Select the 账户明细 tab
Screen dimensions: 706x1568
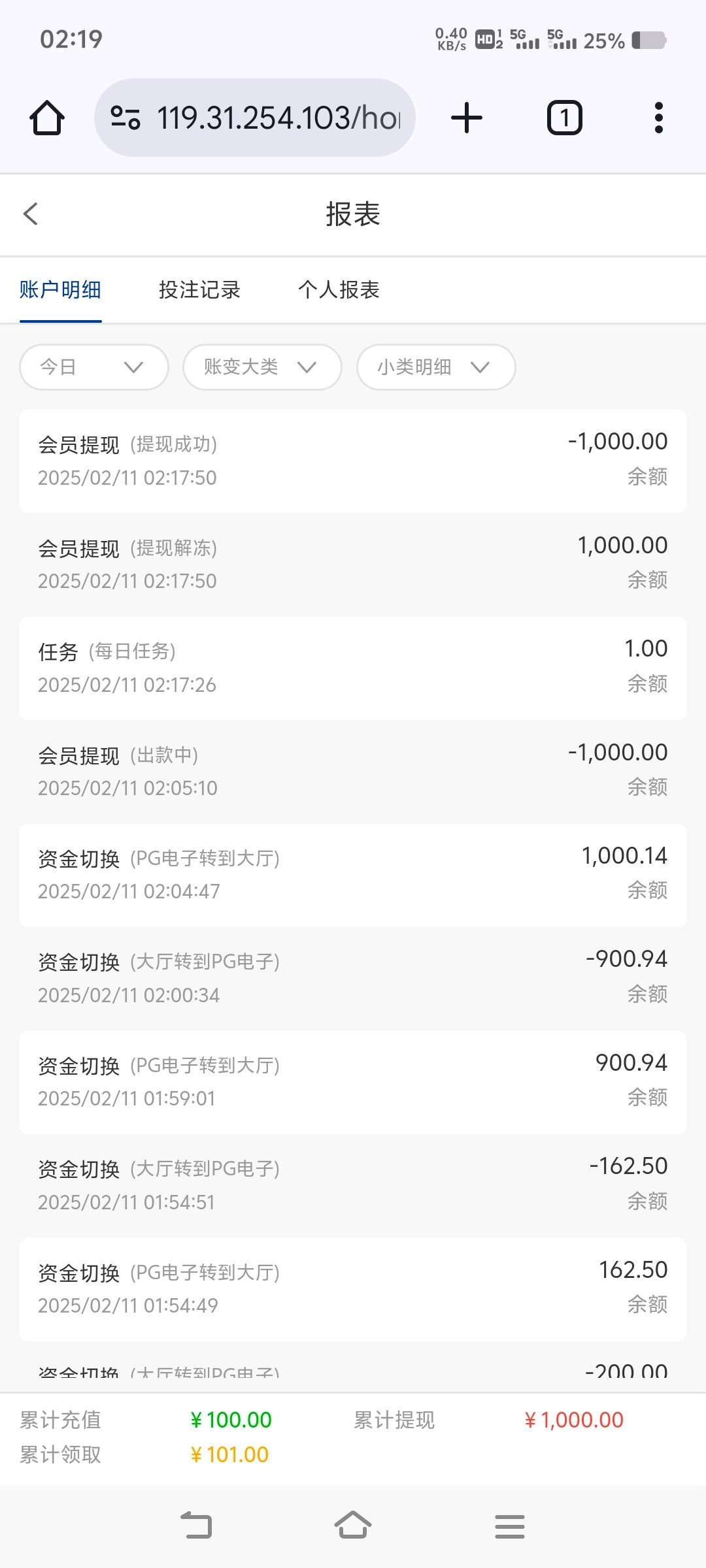point(60,289)
